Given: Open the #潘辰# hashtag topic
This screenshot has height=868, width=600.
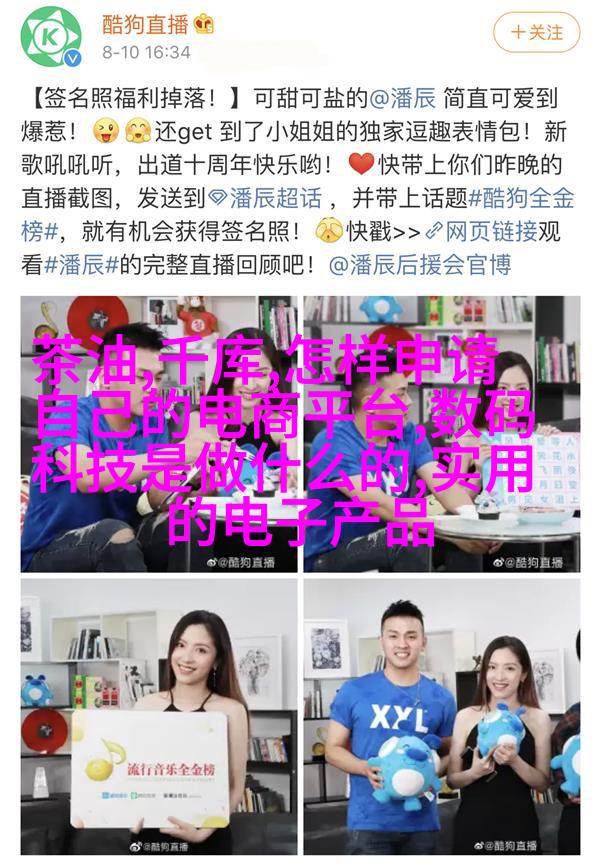Looking at the screenshot, I should (82, 265).
